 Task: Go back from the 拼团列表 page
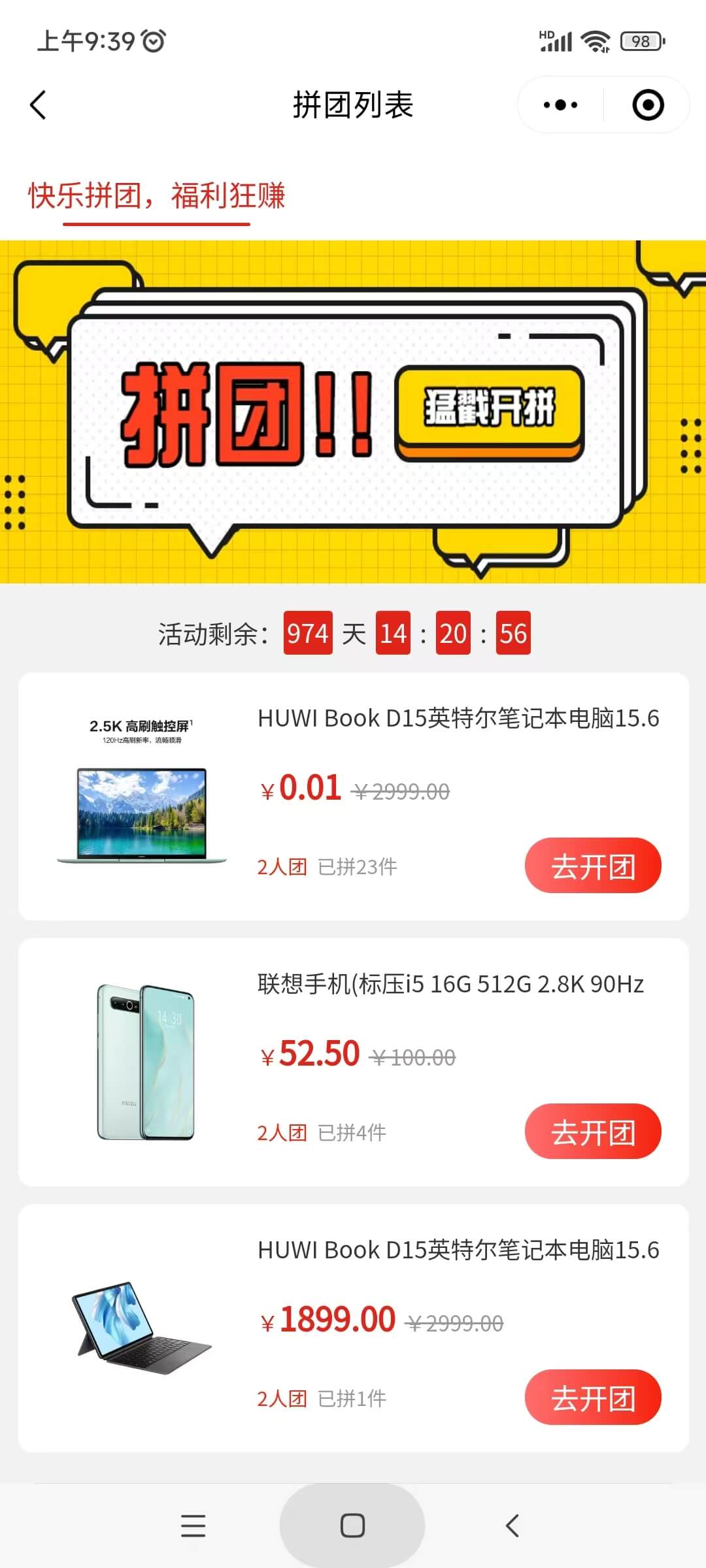point(39,105)
